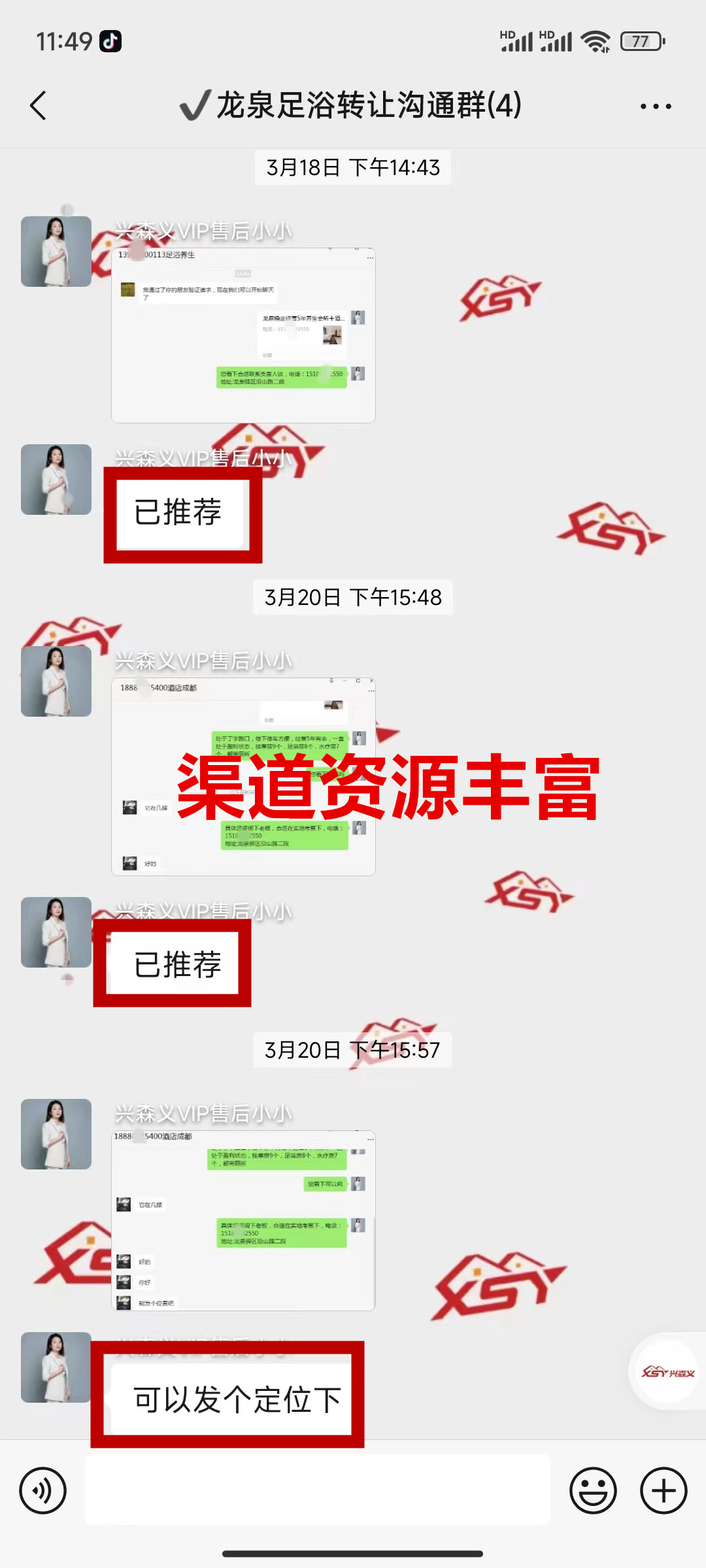Image resolution: width=706 pixels, height=1568 pixels.
Task: Open the group chat details menu
Action: click(x=655, y=106)
